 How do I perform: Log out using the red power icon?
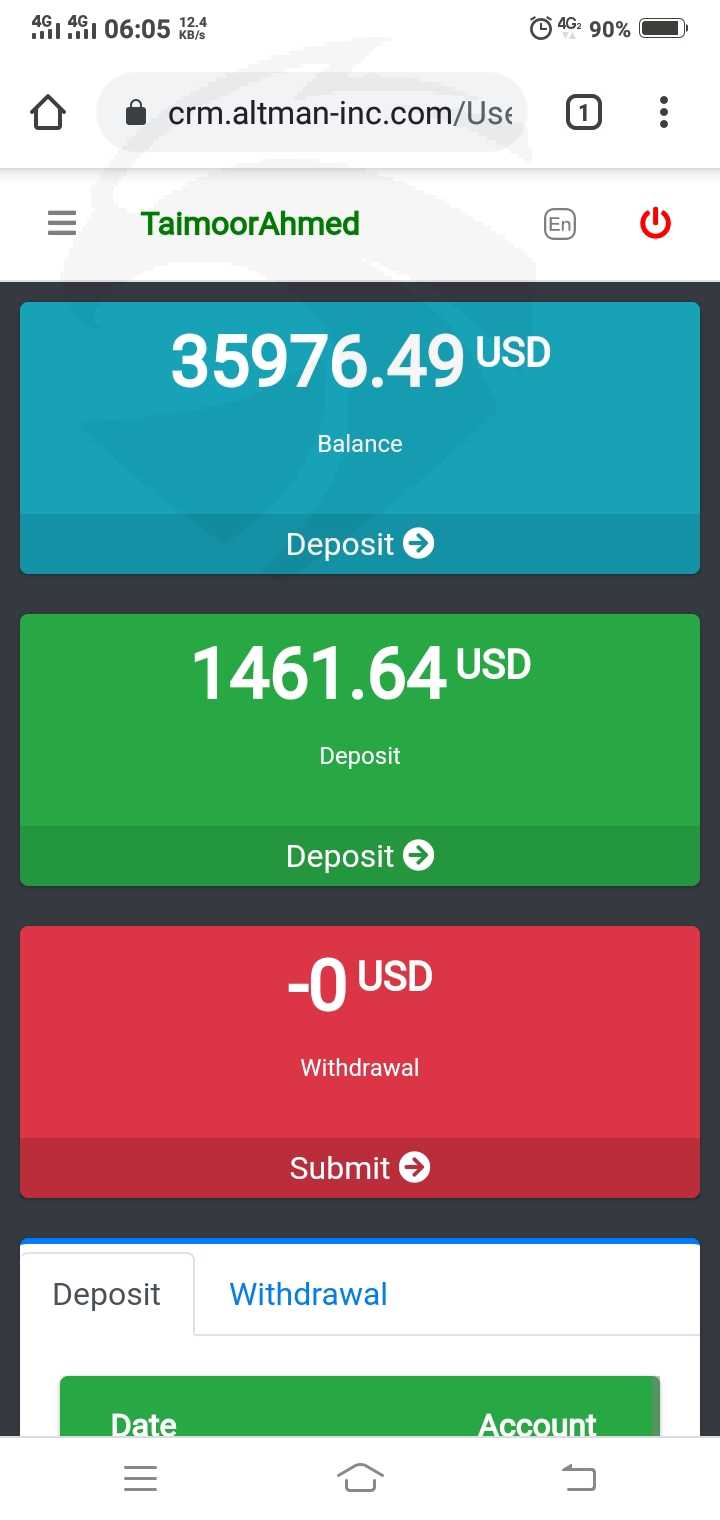pos(655,223)
